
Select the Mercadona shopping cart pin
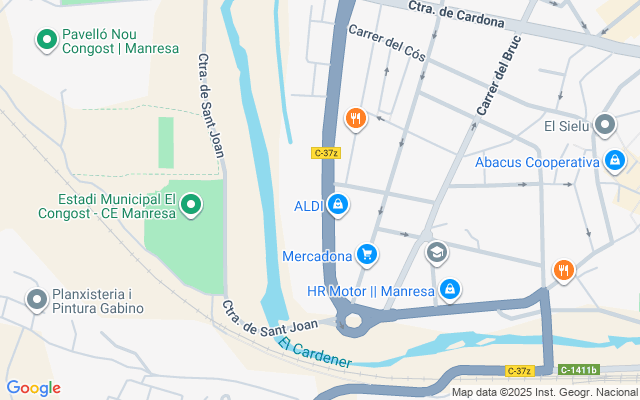click(367, 256)
